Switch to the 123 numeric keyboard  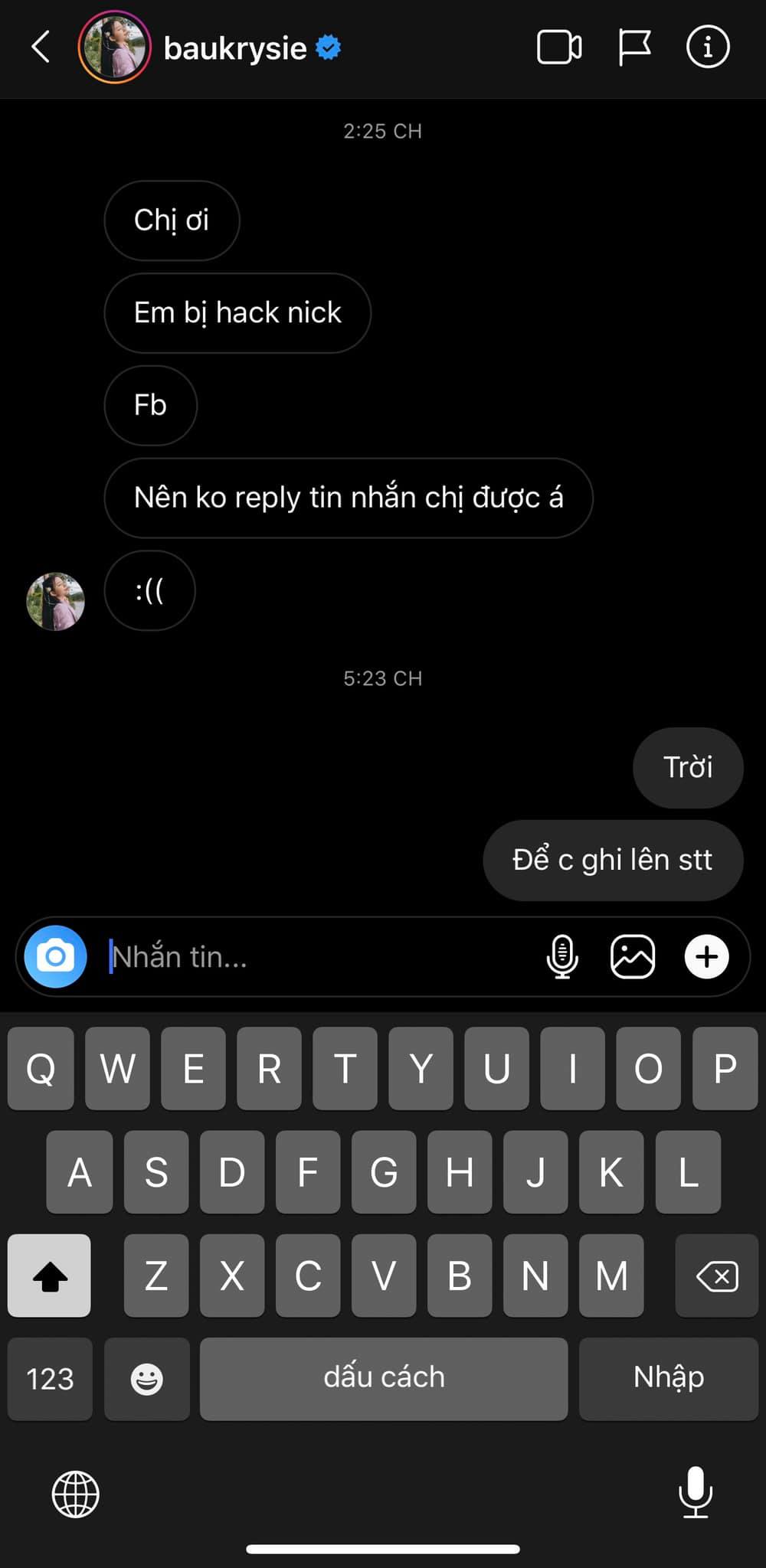pyautogui.click(x=50, y=1378)
